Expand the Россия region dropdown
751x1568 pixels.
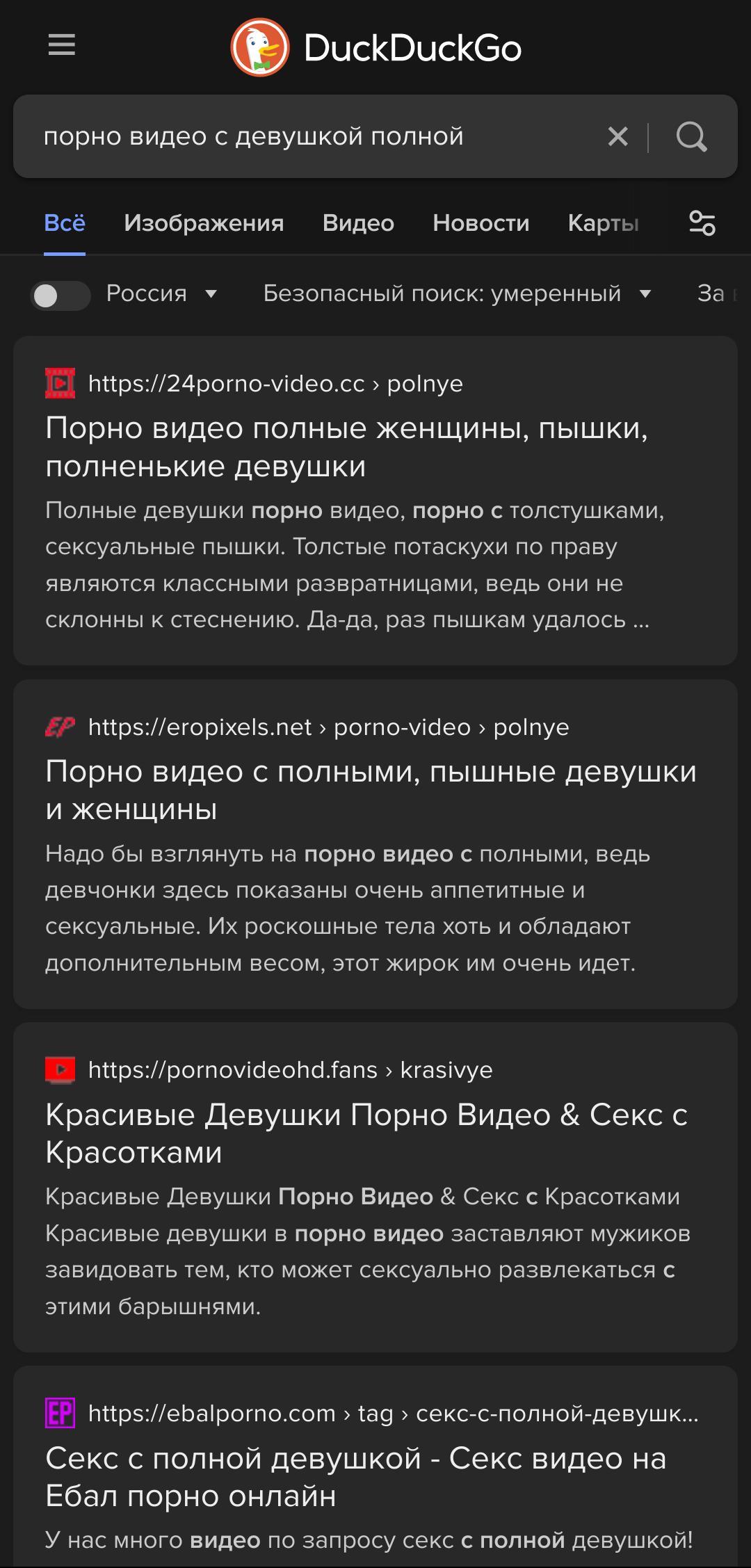point(161,293)
